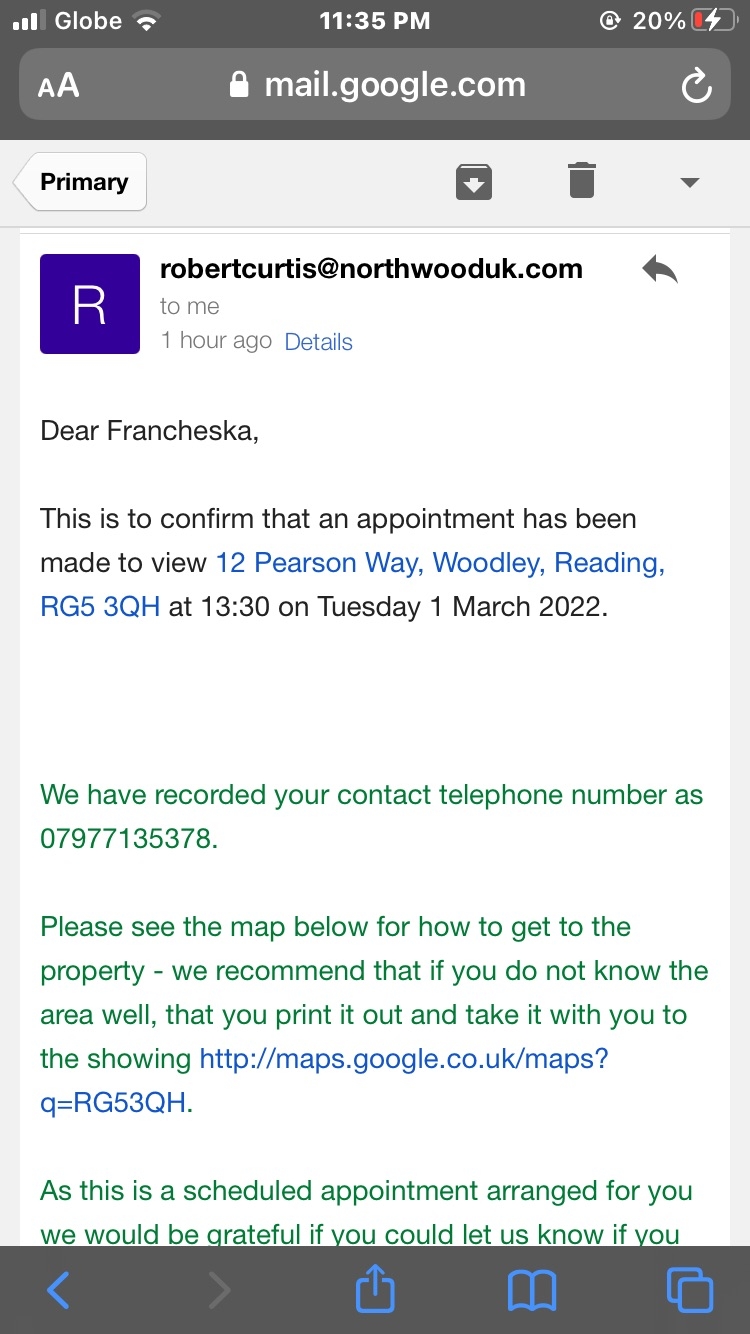
Task: Go back in Safari
Action: point(59,1291)
